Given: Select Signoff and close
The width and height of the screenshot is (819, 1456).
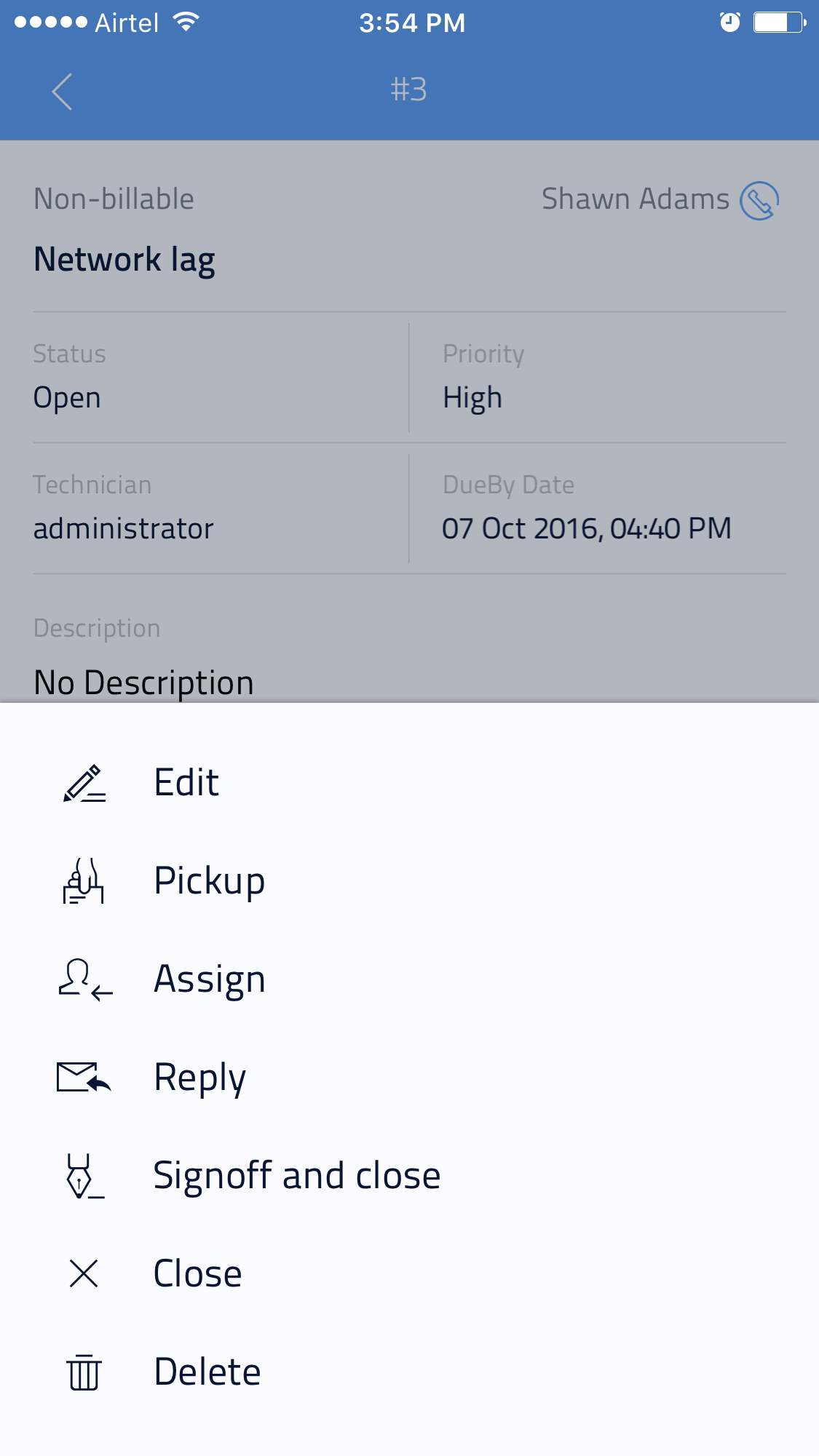Looking at the screenshot, I should coord(296,1176).
